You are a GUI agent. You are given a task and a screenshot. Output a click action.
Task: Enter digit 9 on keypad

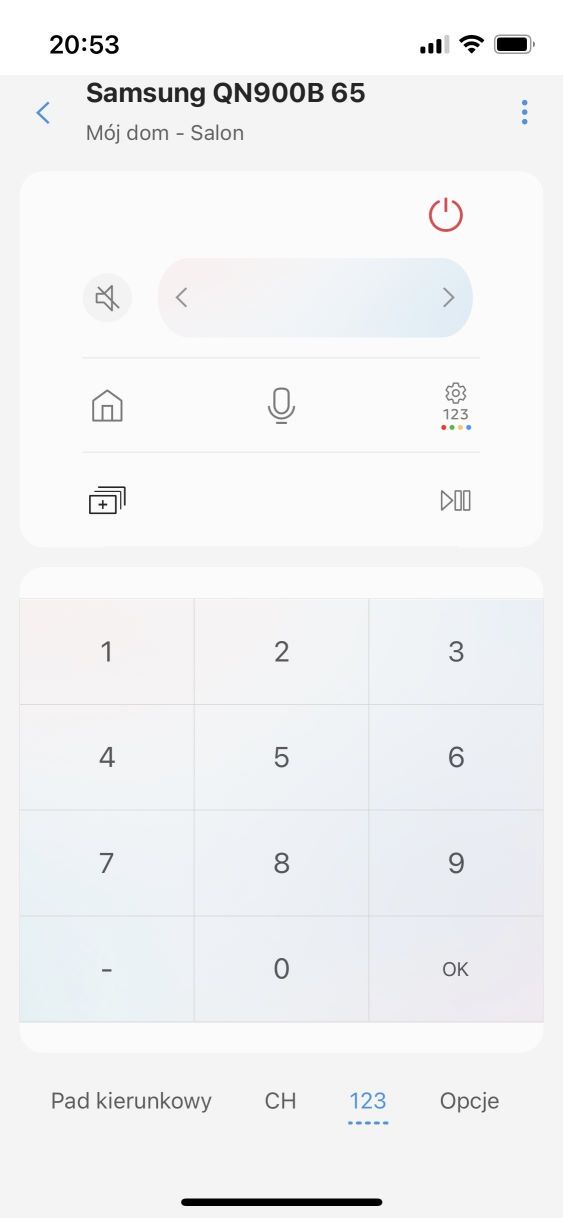[456, 863]
